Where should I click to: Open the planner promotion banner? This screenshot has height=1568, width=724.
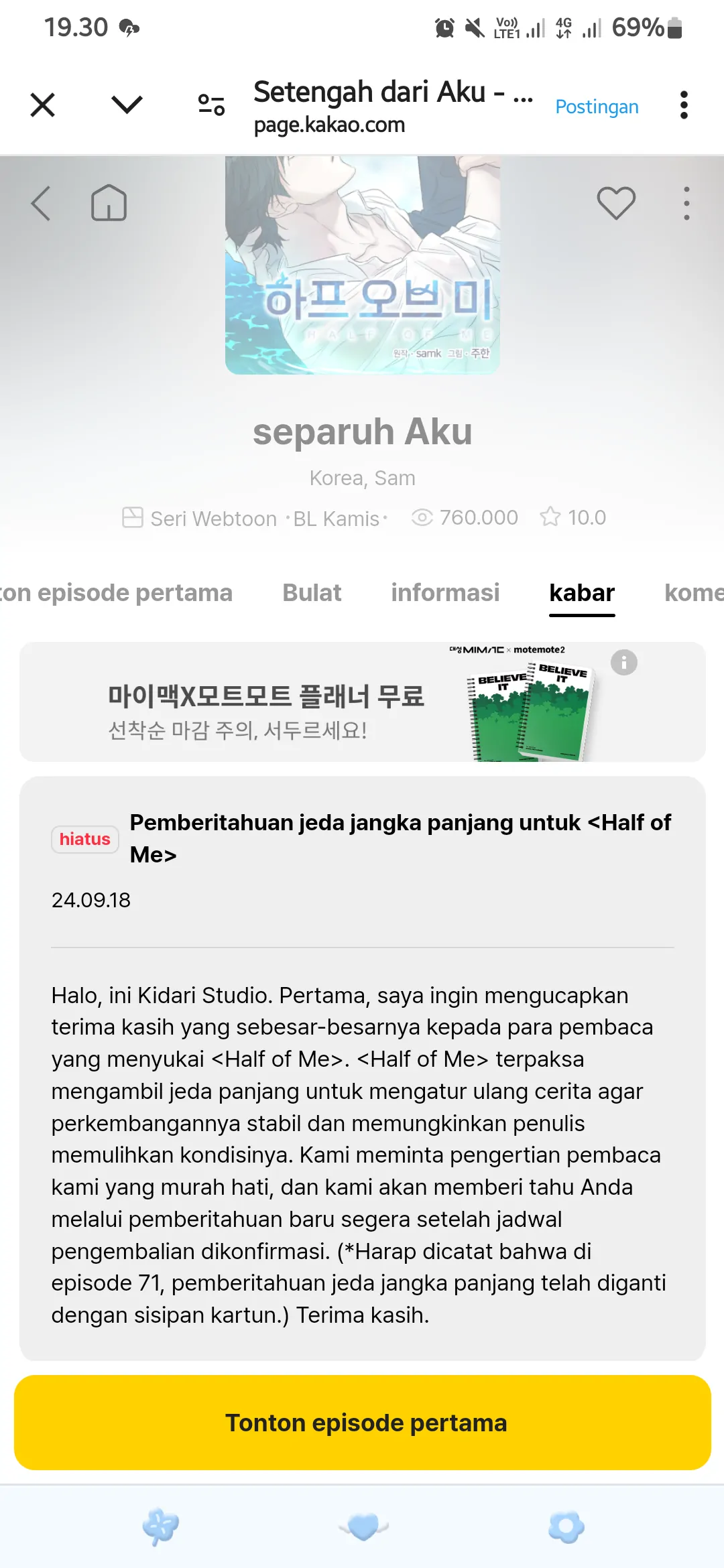point(302,702)
